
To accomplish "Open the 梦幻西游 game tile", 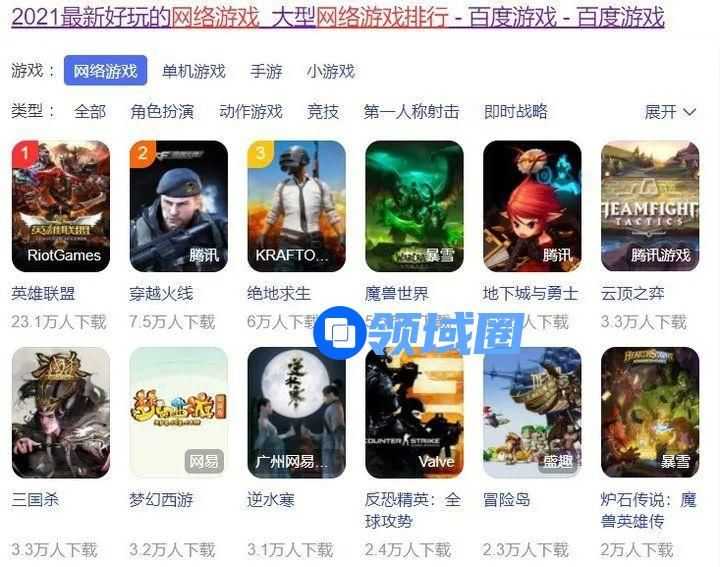I will coord(178,412).
